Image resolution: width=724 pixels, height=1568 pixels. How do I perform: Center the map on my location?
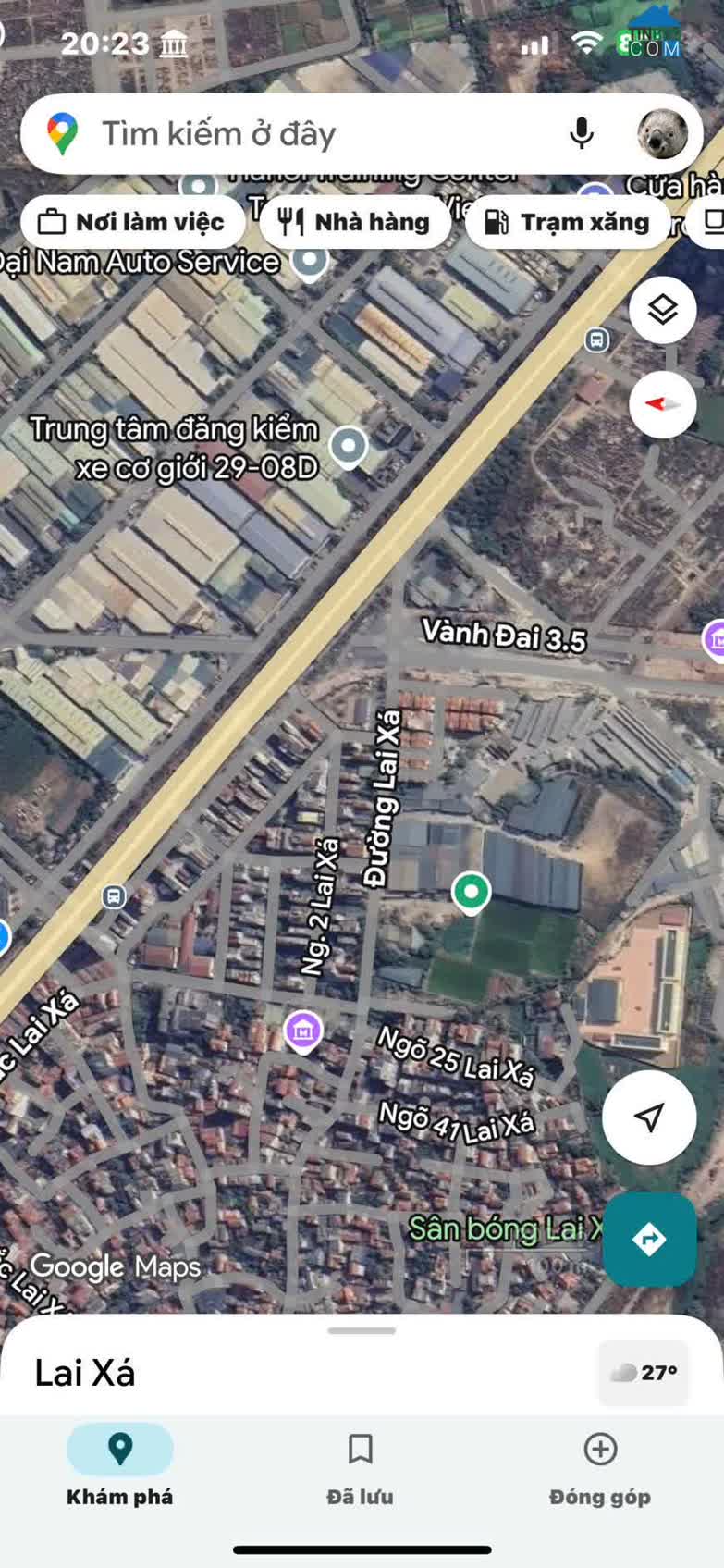(x=649, y=1117)
